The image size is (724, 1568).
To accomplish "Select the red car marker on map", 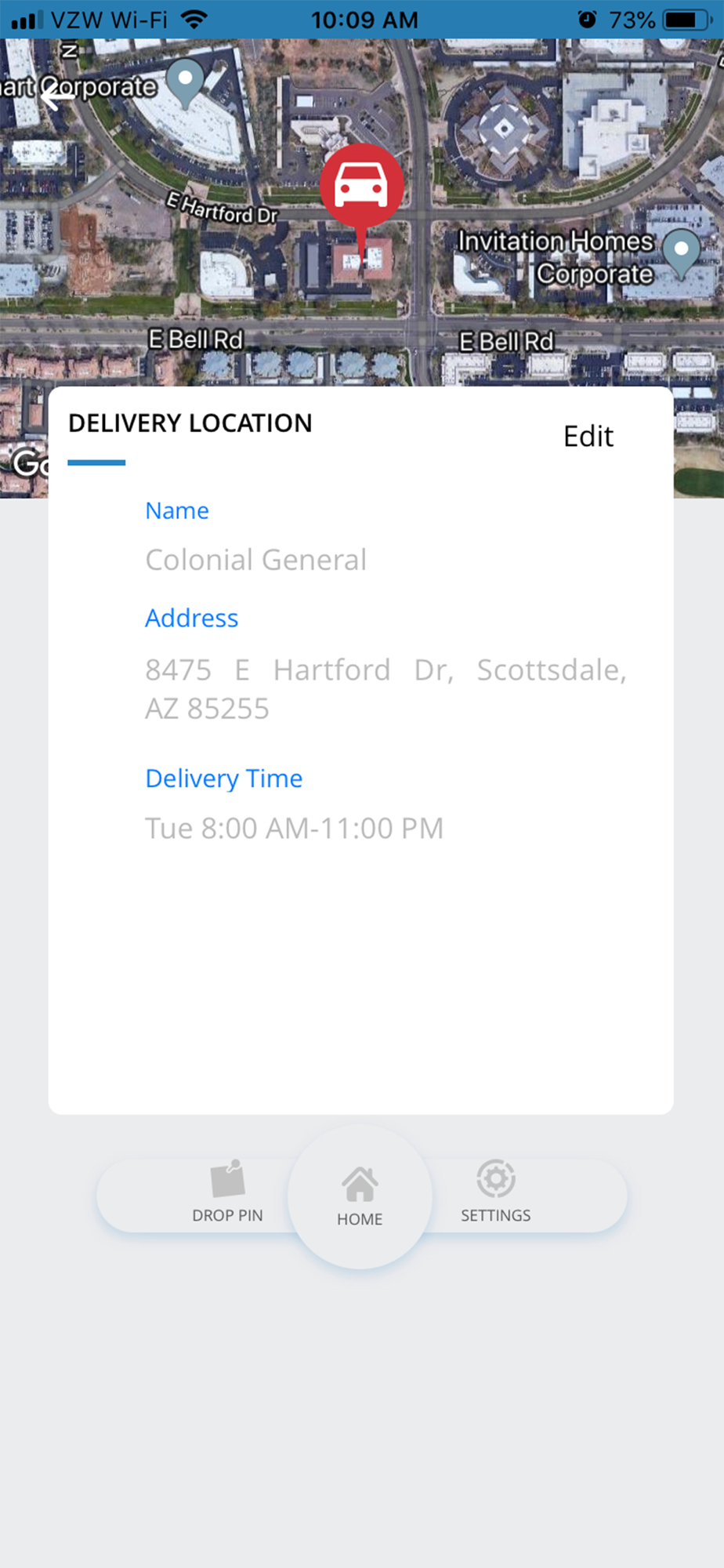I will 361,186.
